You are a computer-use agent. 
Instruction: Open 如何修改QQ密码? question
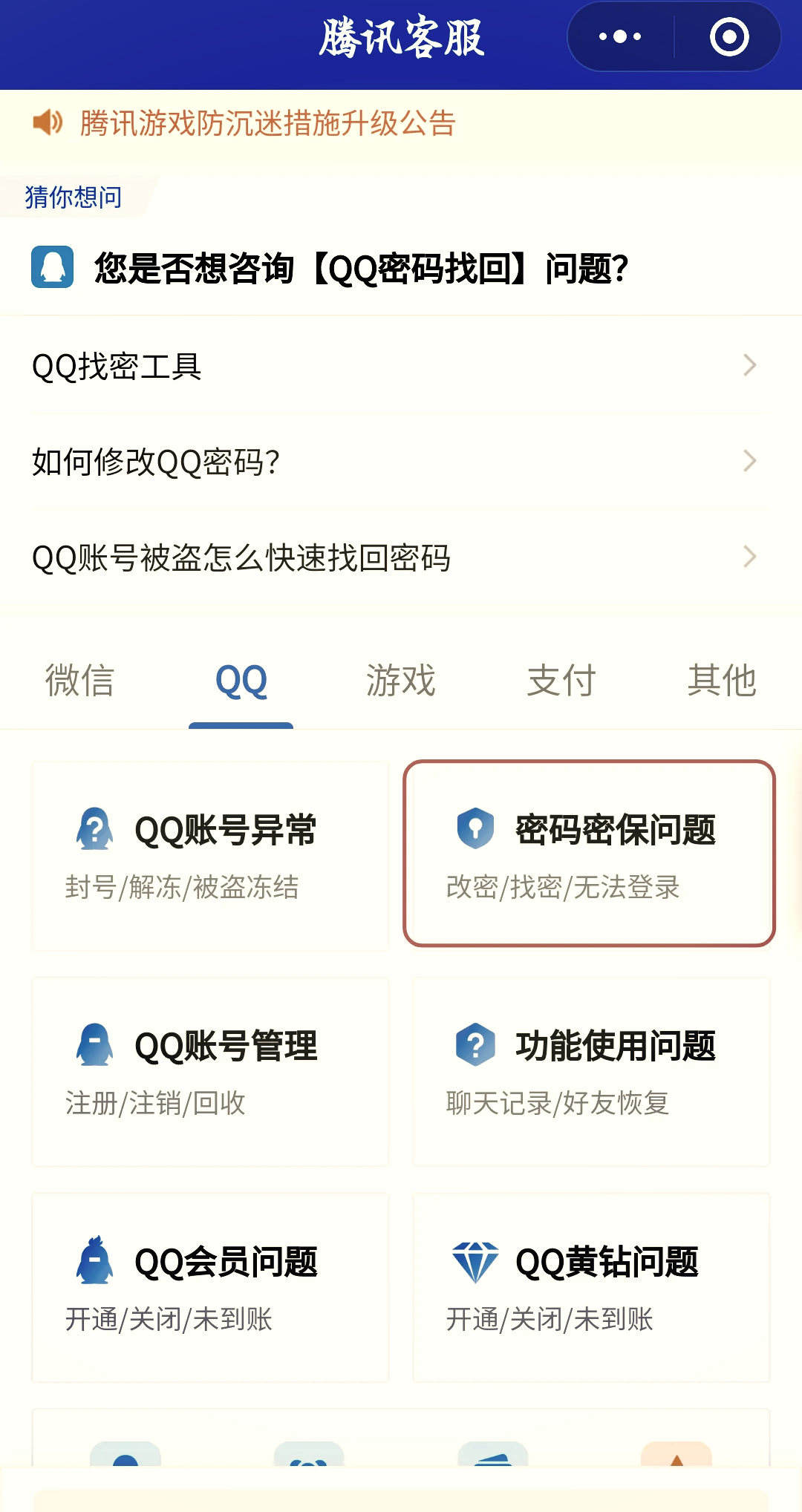tap(394, 462)
